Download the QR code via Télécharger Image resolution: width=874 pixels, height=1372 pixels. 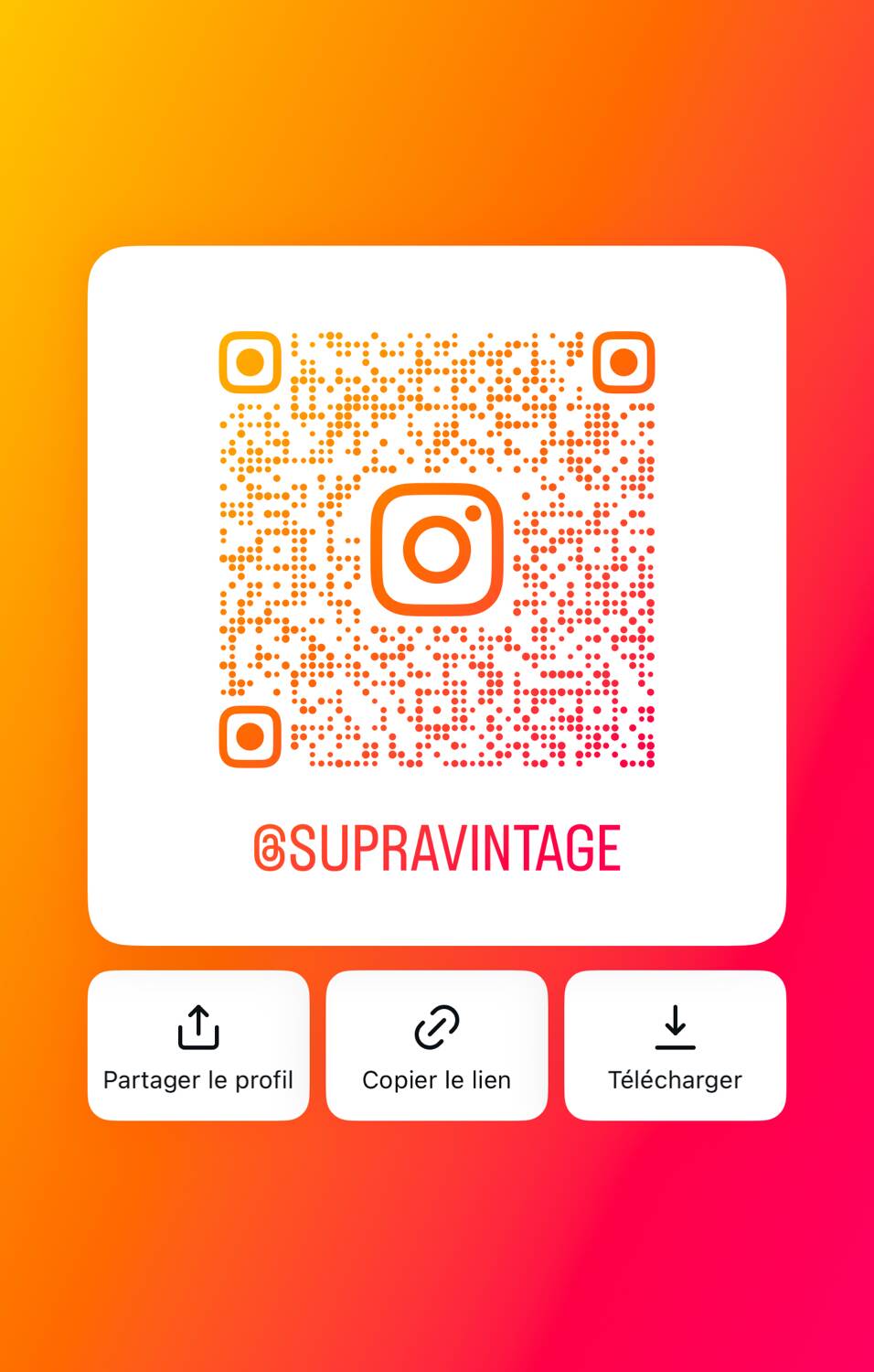675,1045
